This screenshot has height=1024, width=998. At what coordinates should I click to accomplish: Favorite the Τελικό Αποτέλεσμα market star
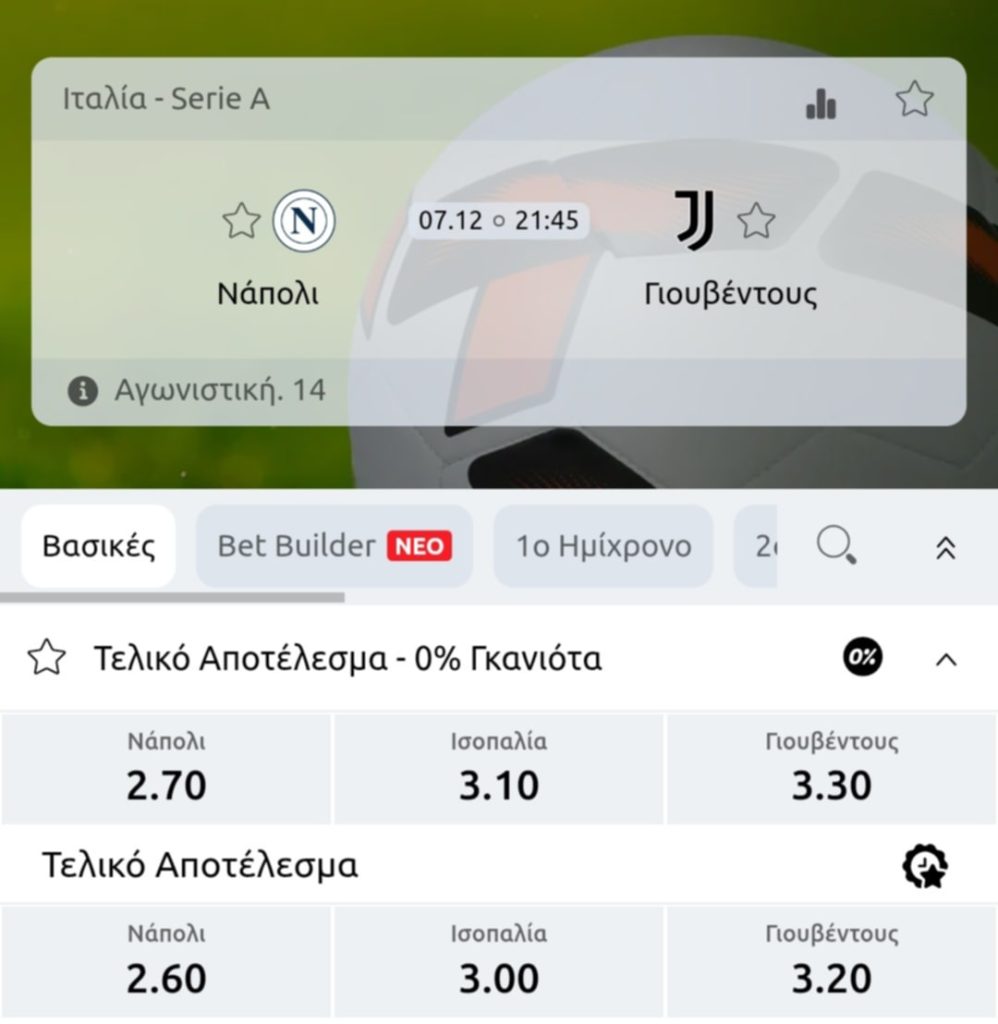click(x=46, y=658)
